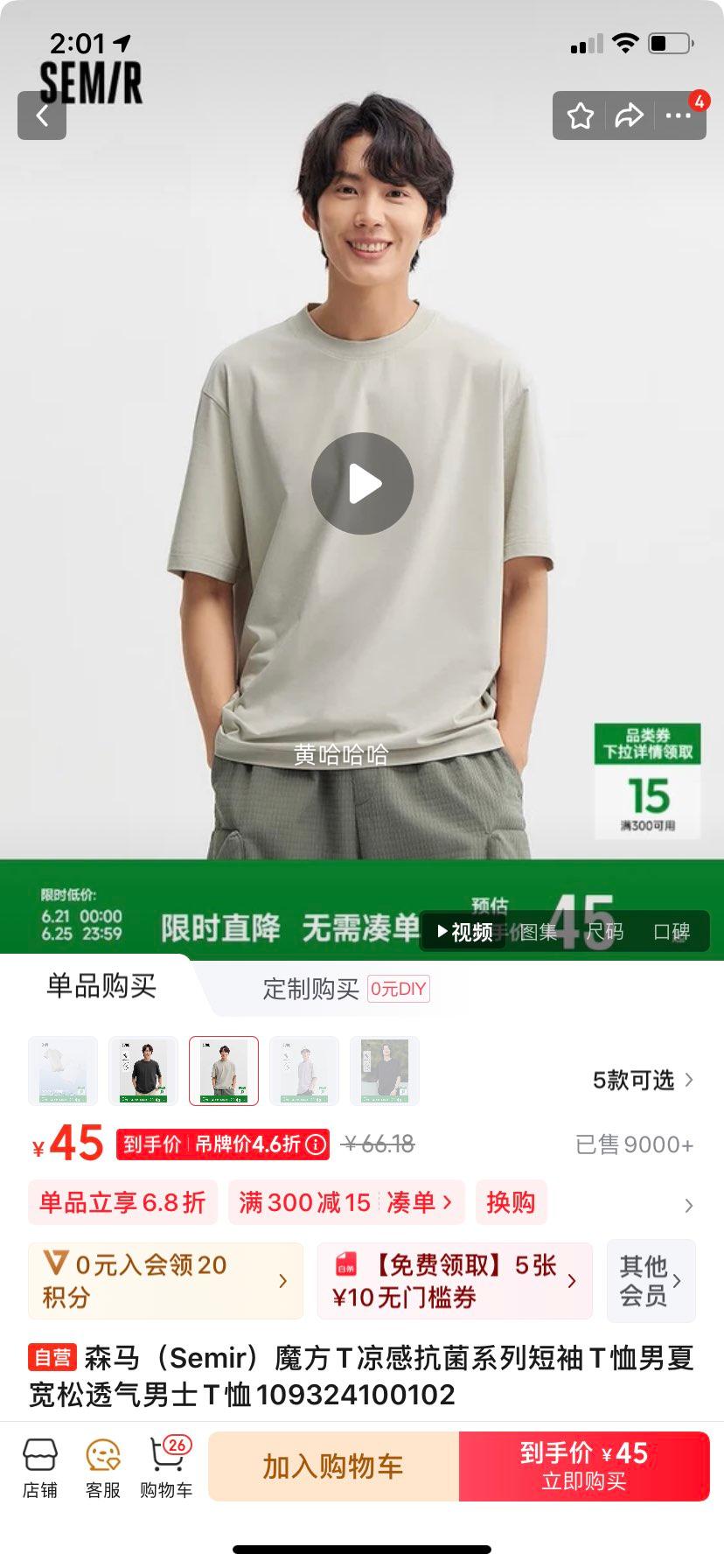Image resolution: width=724 pixels, height=1568 pixels.
Task: Go back using the top-left arrow
Action: [42, 115]
